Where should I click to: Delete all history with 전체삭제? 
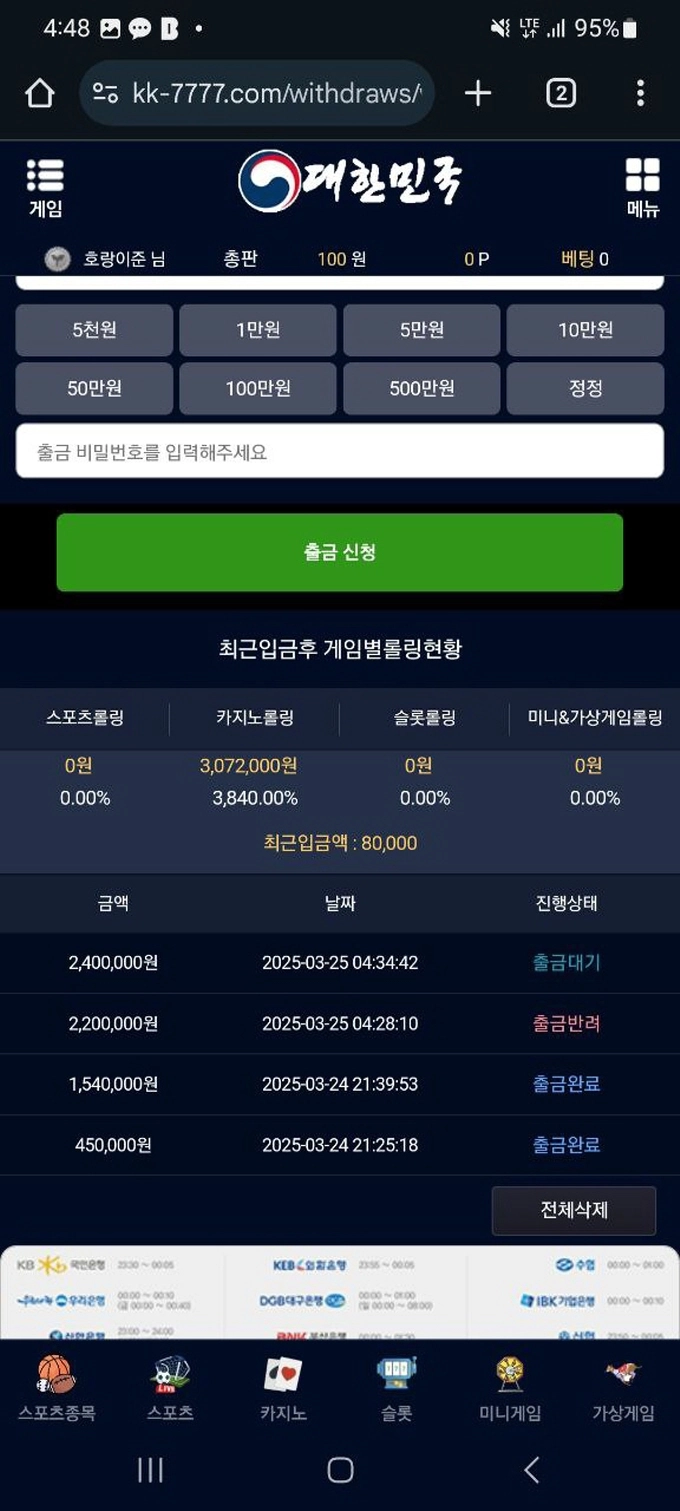(x=574, y=1210)
